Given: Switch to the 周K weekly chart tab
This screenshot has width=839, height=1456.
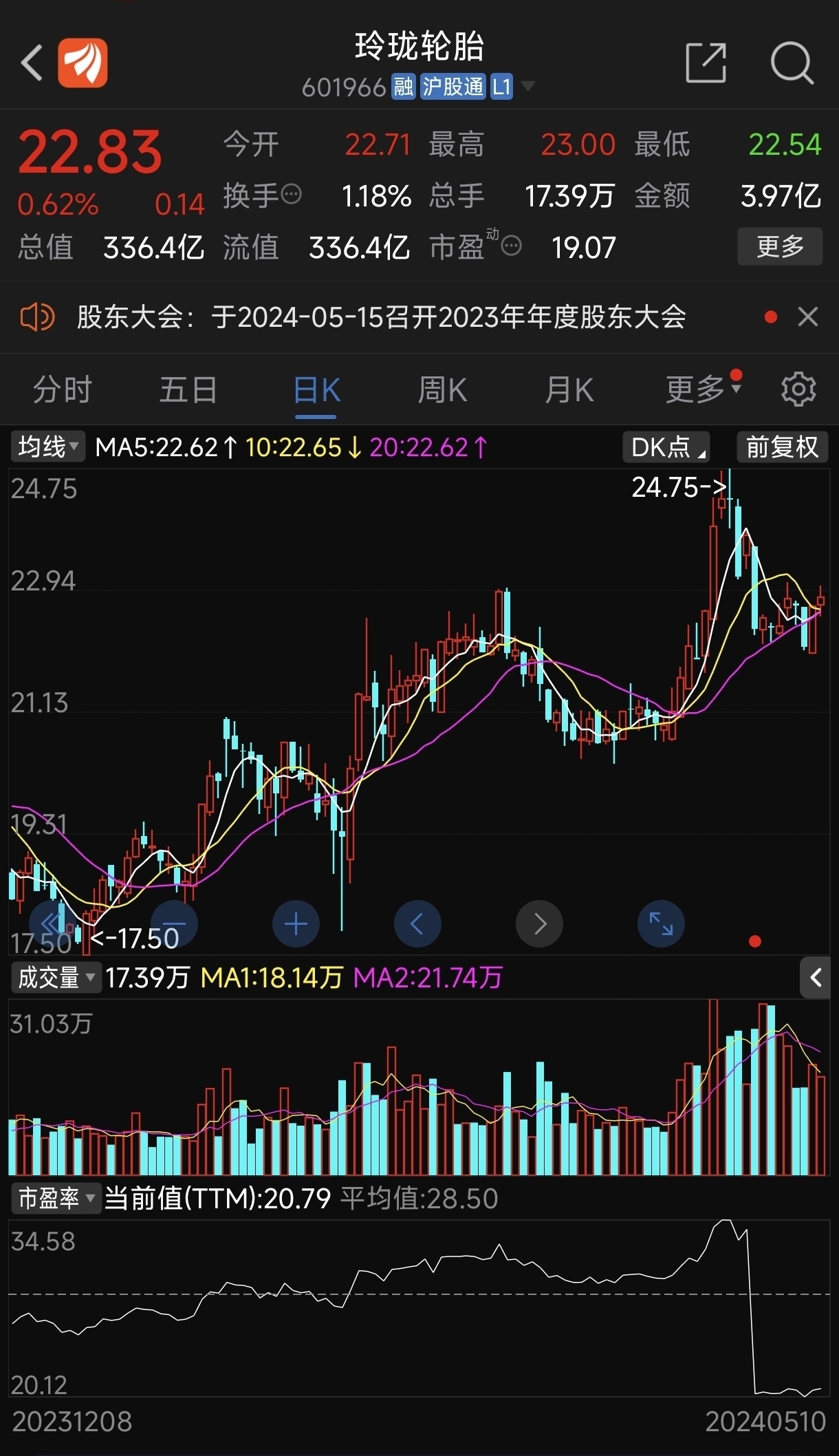Looking at the screenshot, I should (x=441, y=389).
